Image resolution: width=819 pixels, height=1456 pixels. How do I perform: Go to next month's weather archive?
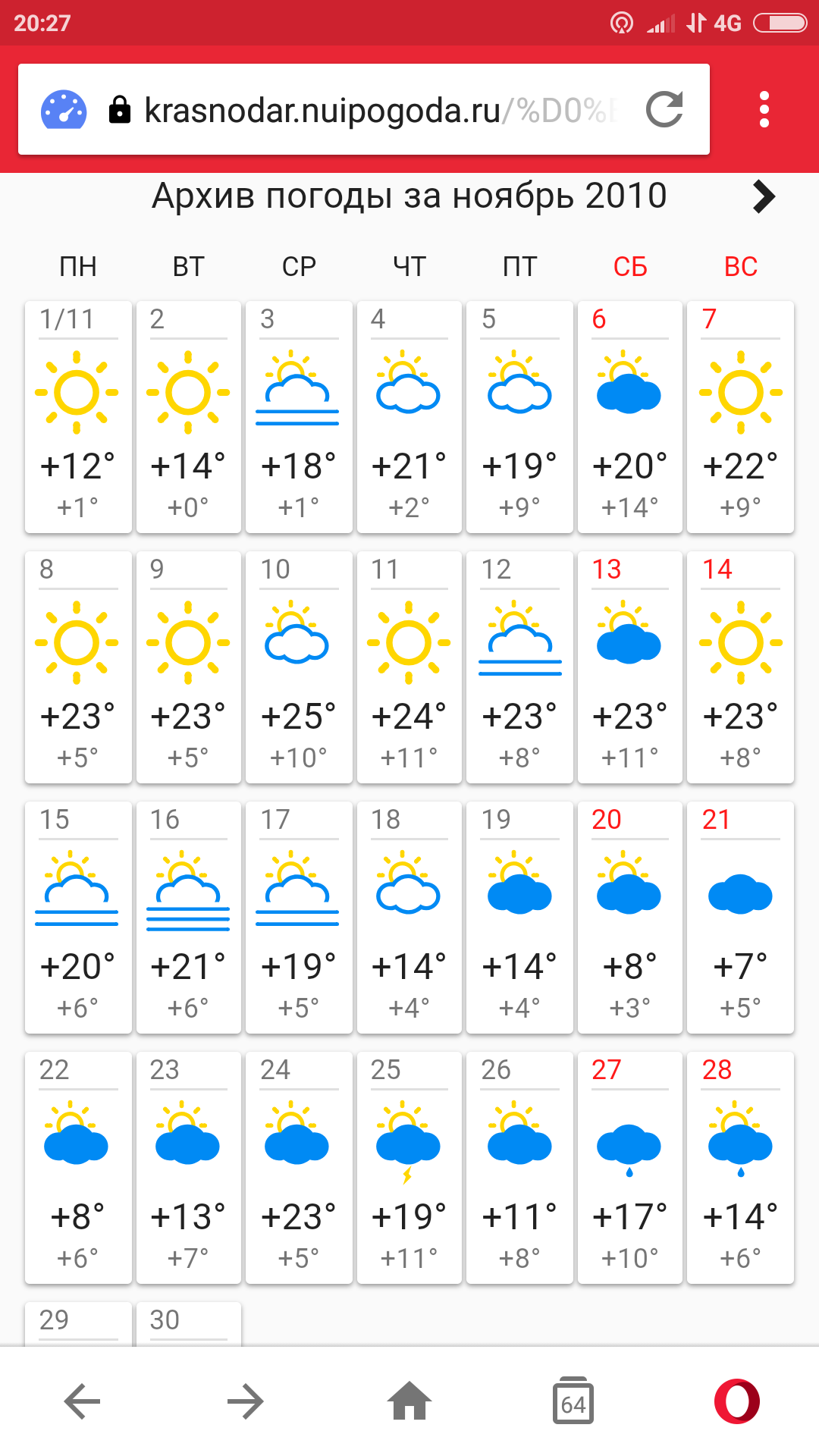[x=764, y=196]
